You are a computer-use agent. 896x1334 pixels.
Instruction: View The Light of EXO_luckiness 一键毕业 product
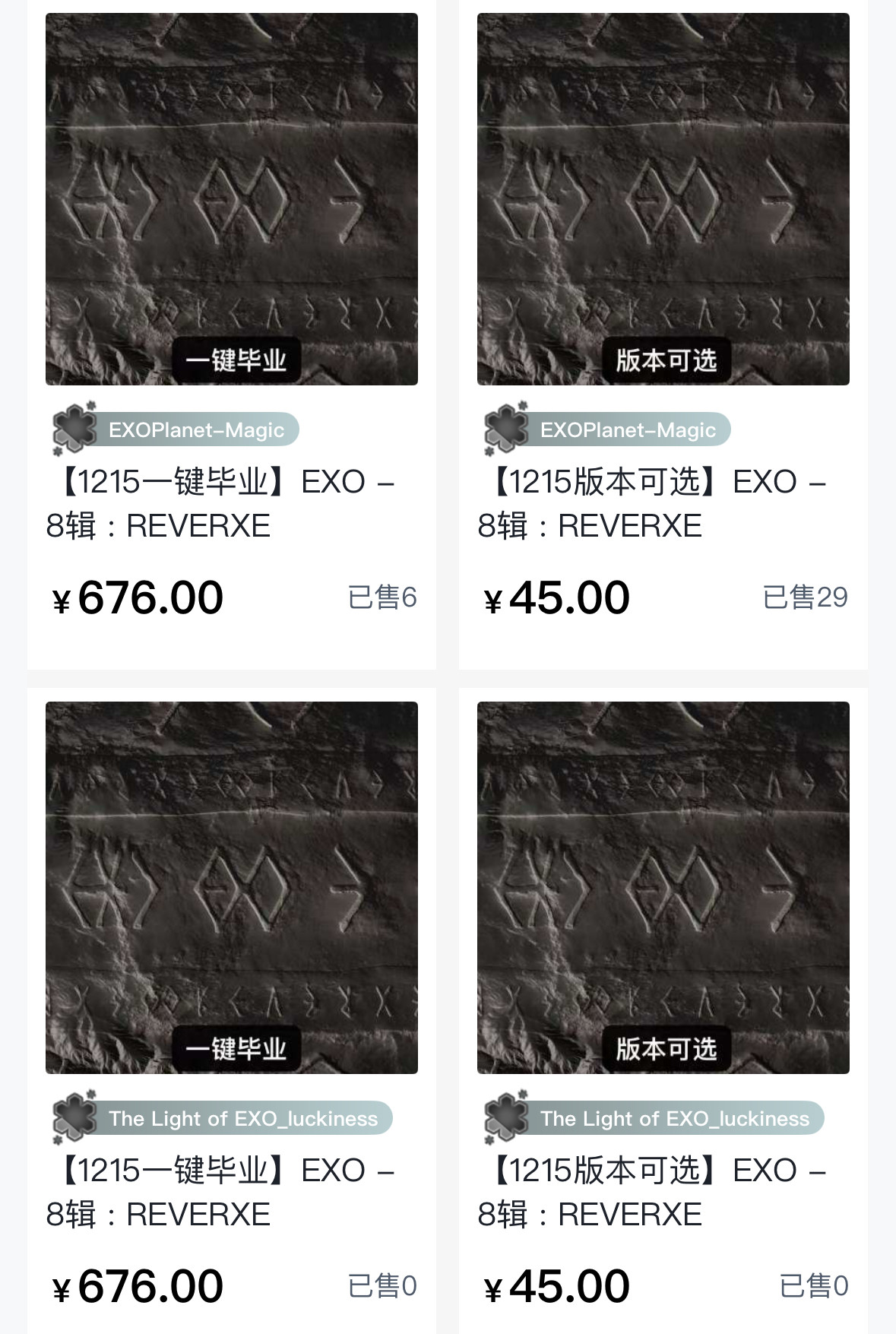point(231,887)
